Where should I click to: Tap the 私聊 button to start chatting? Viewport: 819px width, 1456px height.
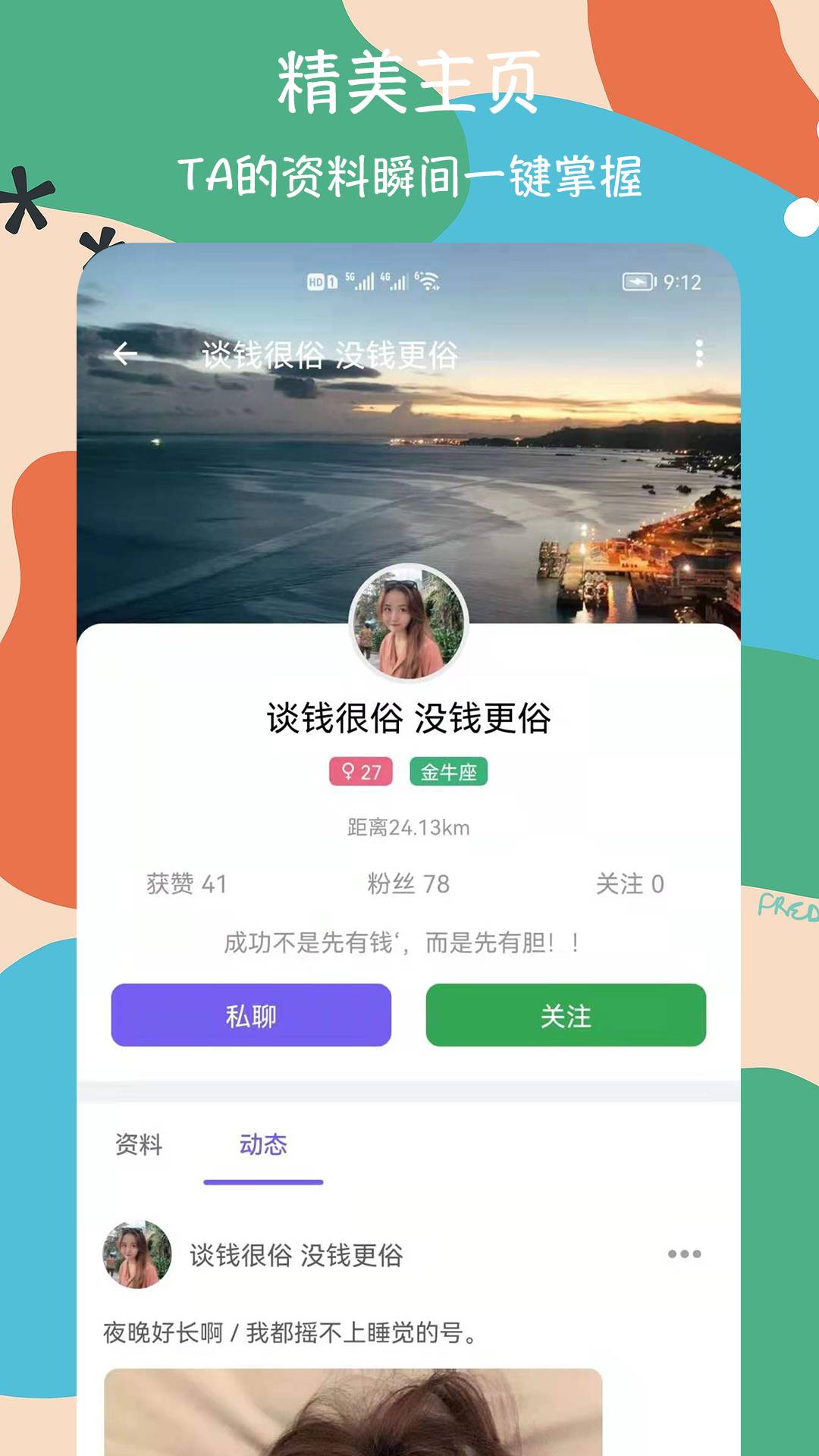[x=251, y=1015]
